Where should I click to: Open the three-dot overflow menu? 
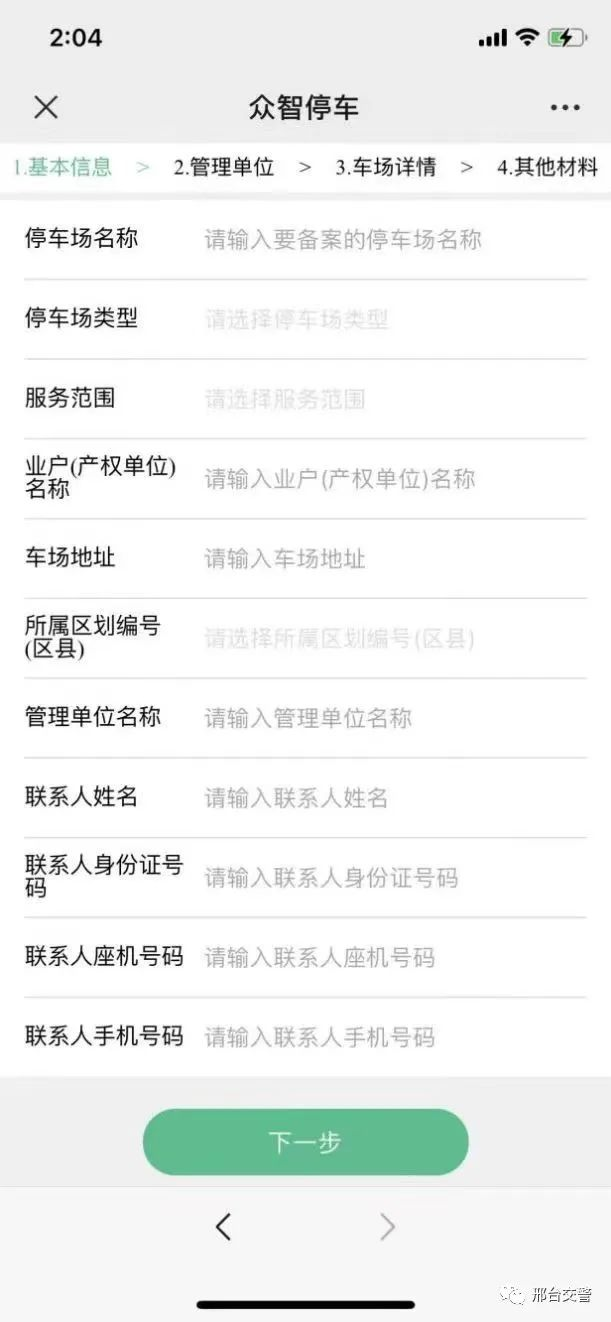click(564, 108)
